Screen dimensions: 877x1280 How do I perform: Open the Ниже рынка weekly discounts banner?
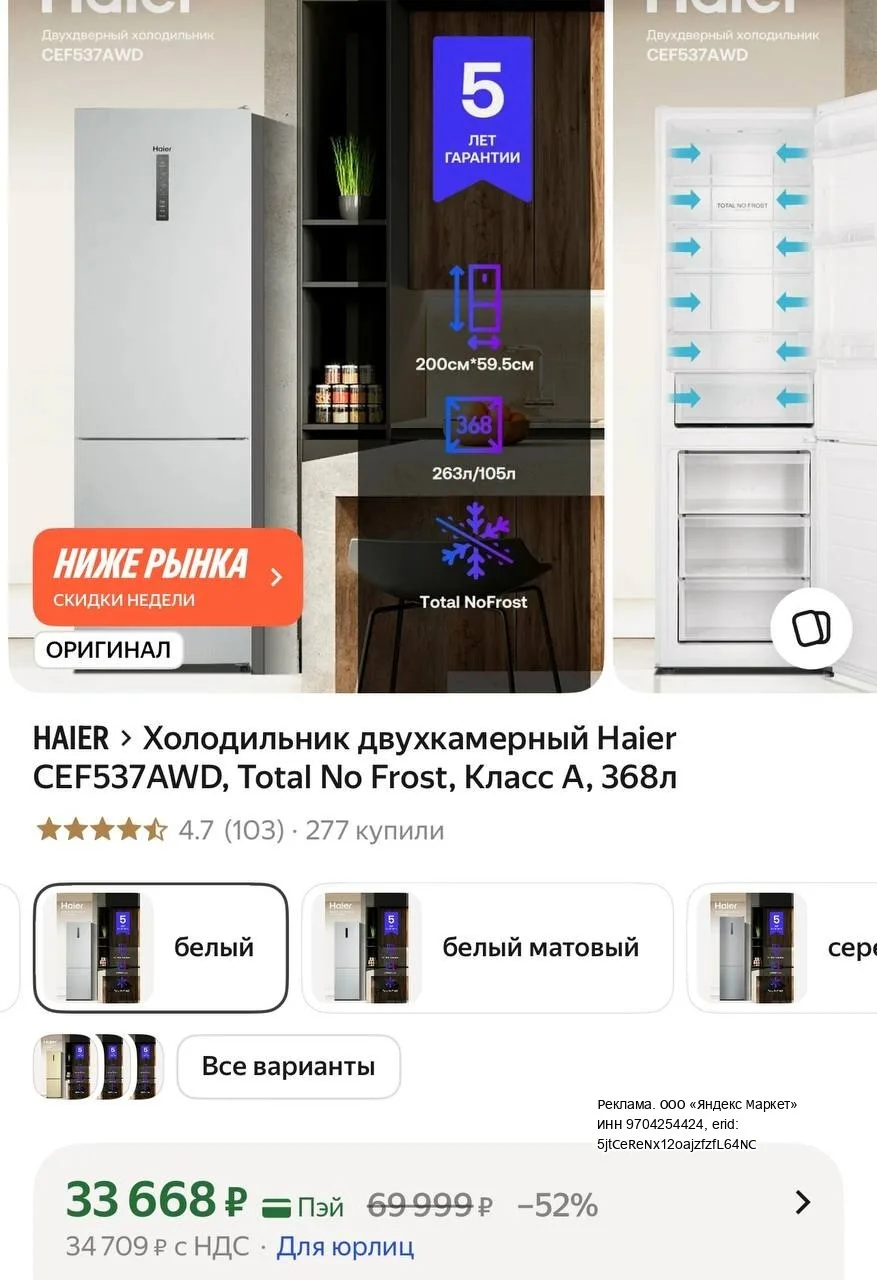click(167, 577)
